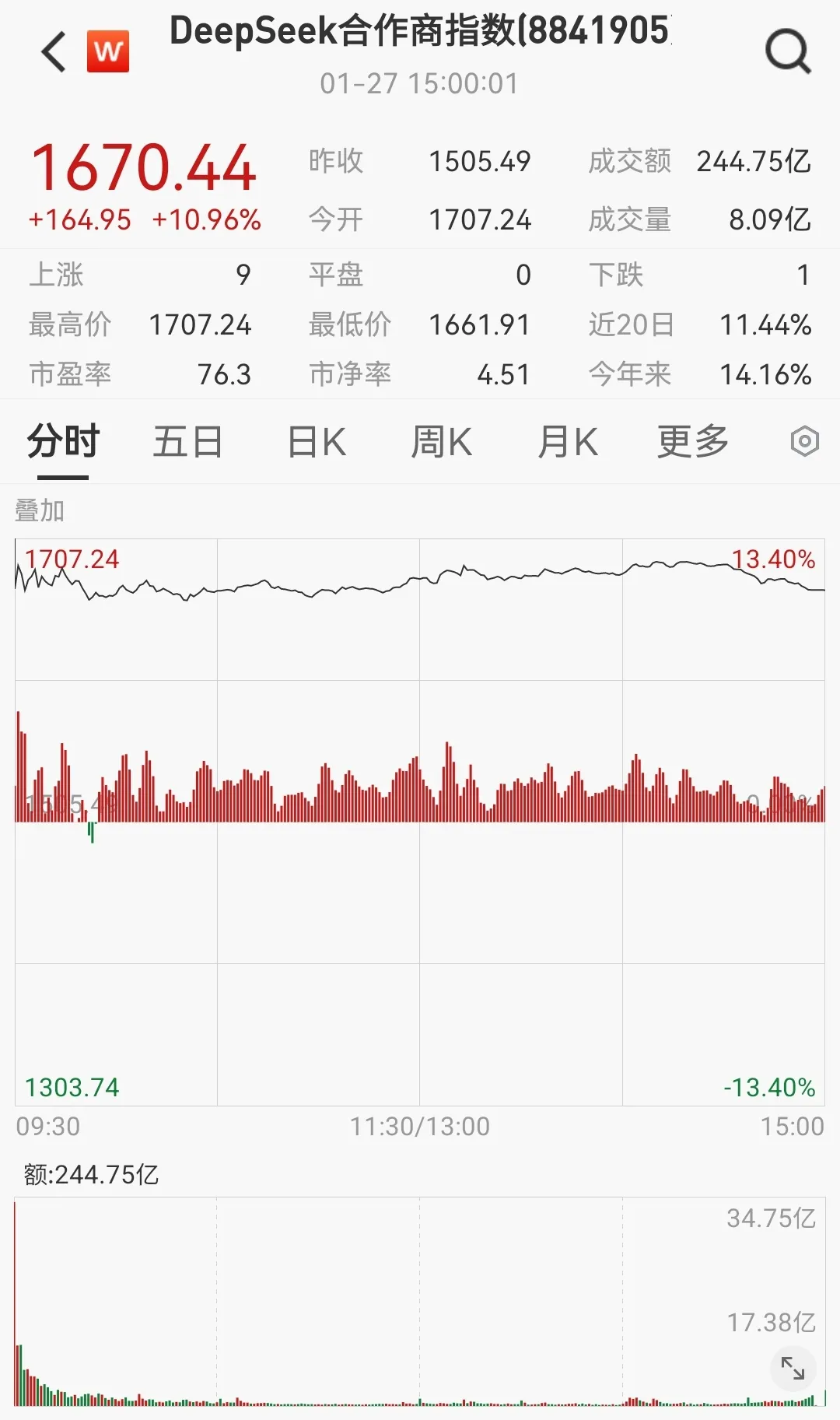Tap 叠加 to overlay another index
This screenshot has height=1420, width=840.
(40, 511)
